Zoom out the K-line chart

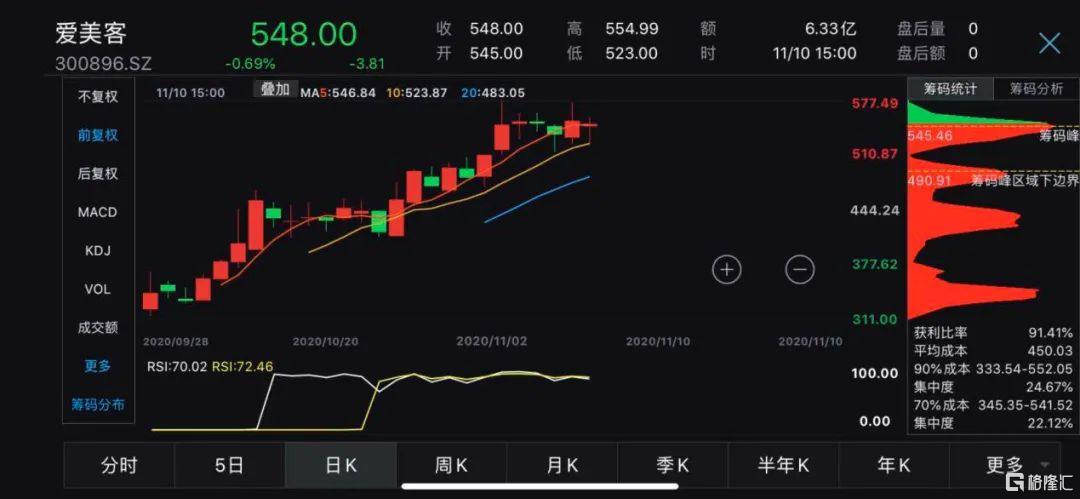pos(799,268)
